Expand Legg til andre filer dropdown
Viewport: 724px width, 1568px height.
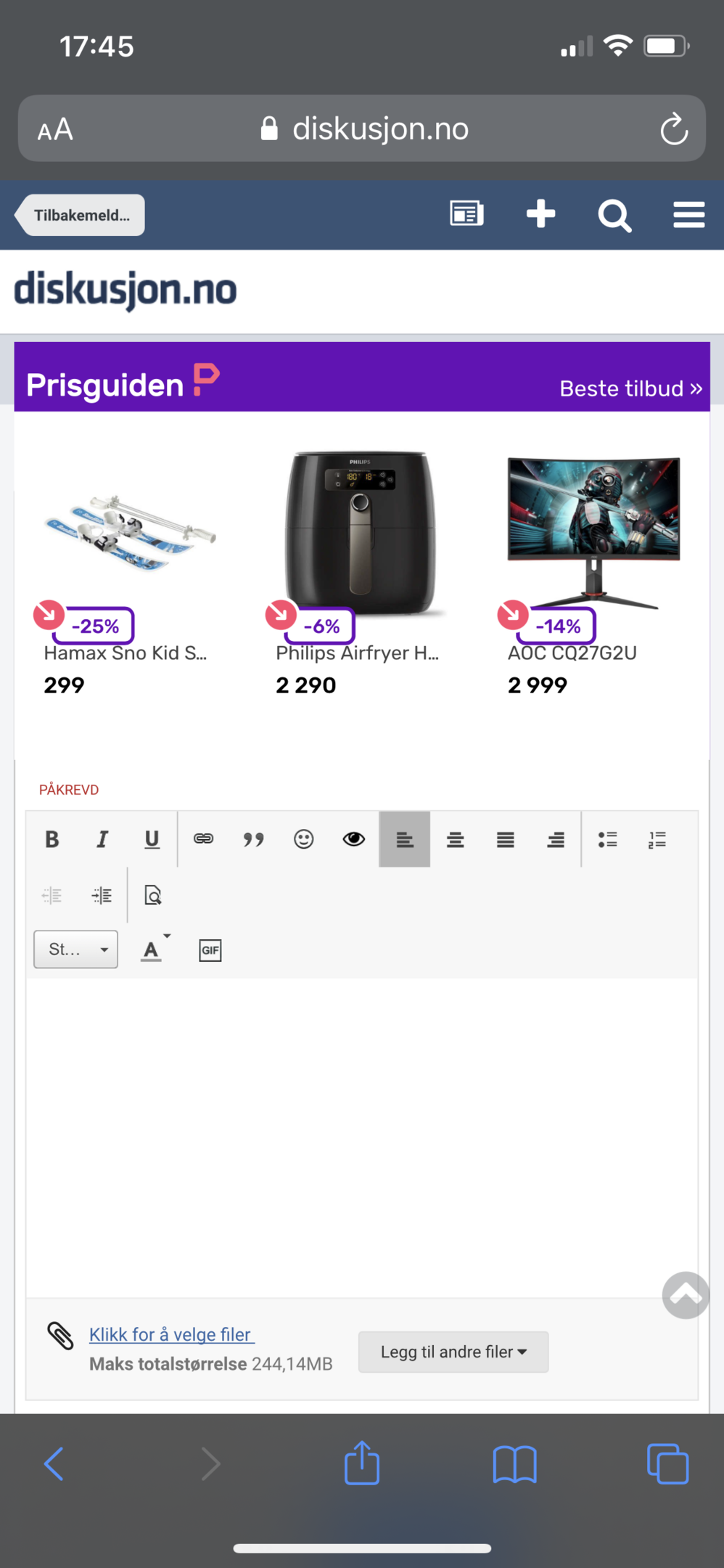453,1352
